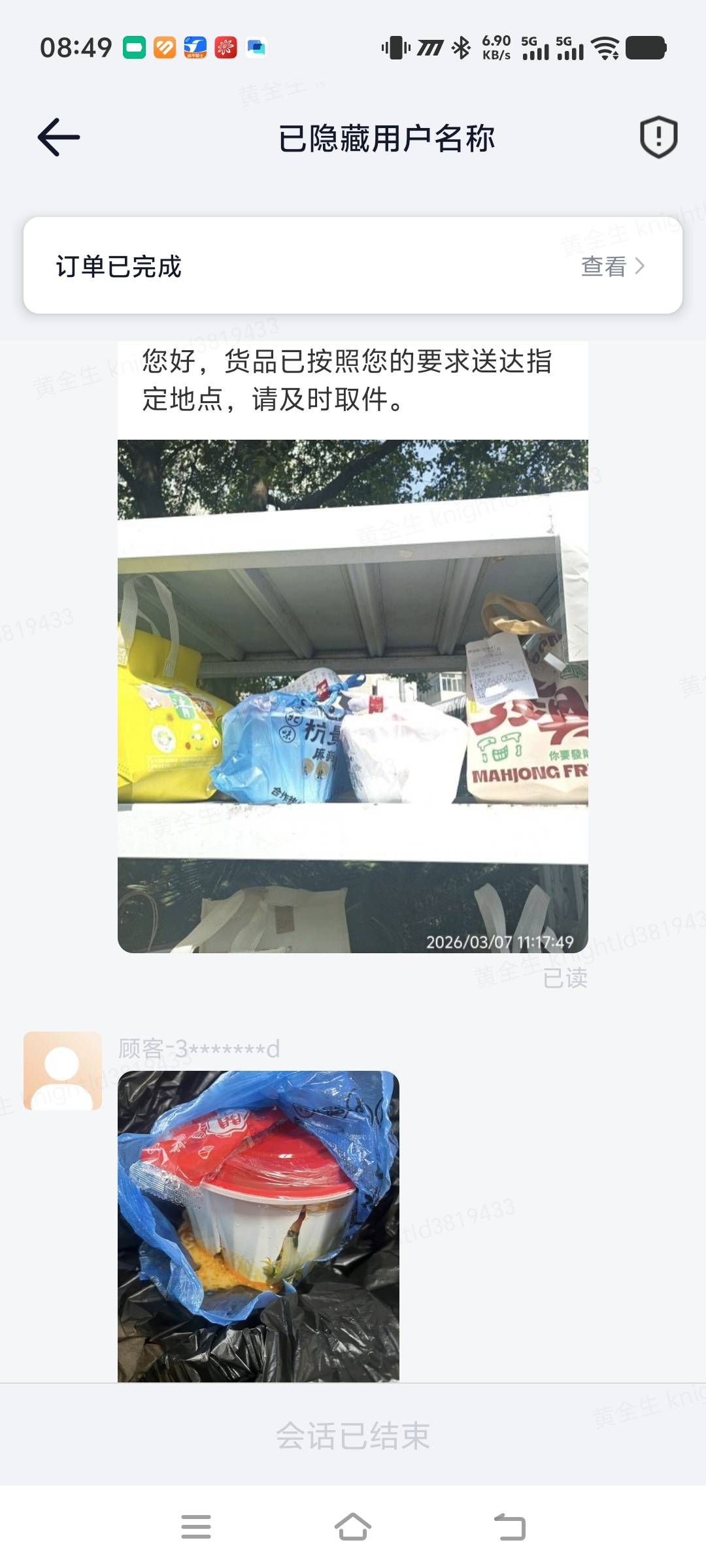Image resolution: width=706 pixels, height=1568 pixels.
Task: Tap the system back button
Action: (x=510, y=1527)
